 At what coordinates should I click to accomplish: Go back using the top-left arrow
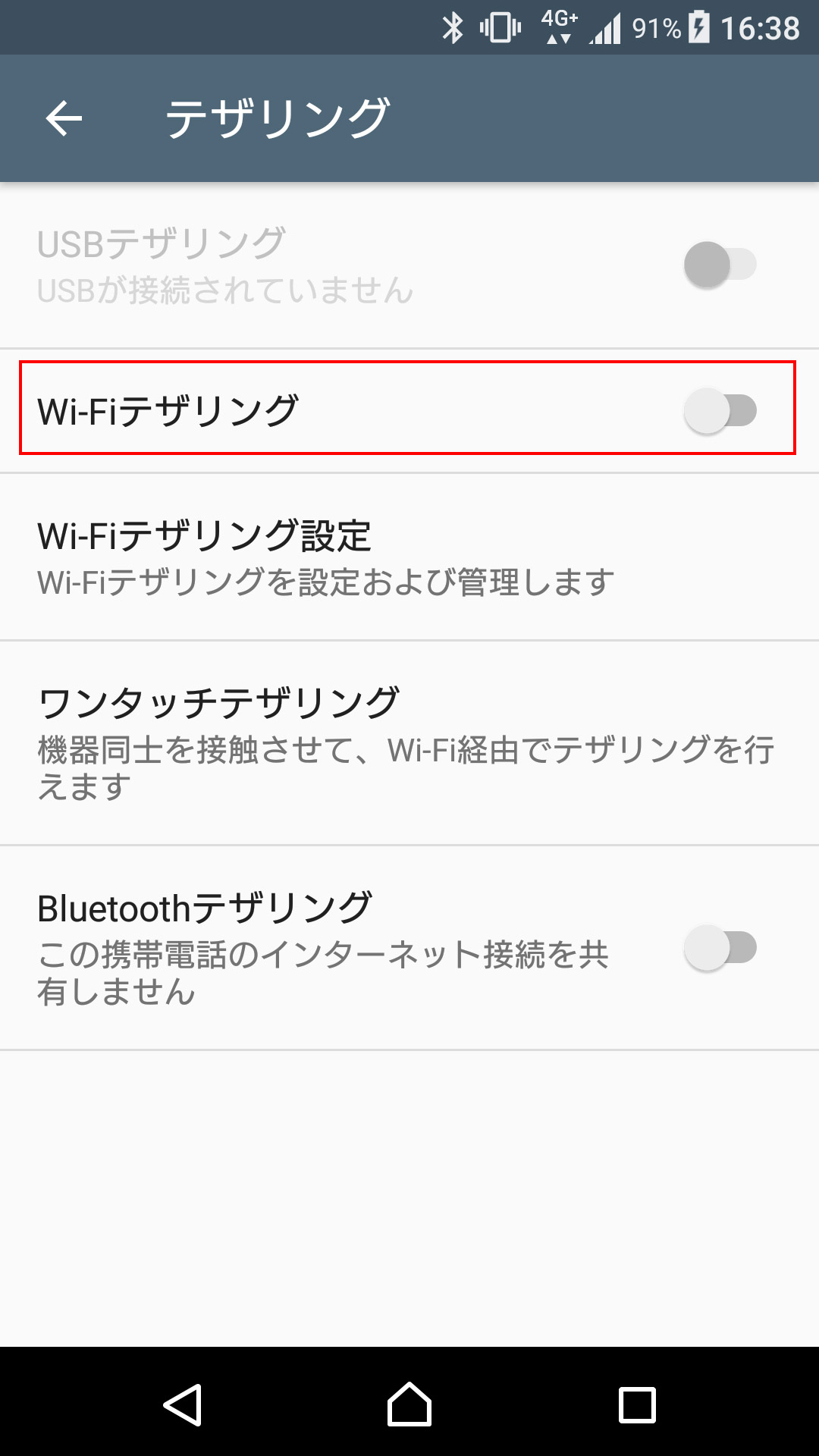tap(64, 118)
